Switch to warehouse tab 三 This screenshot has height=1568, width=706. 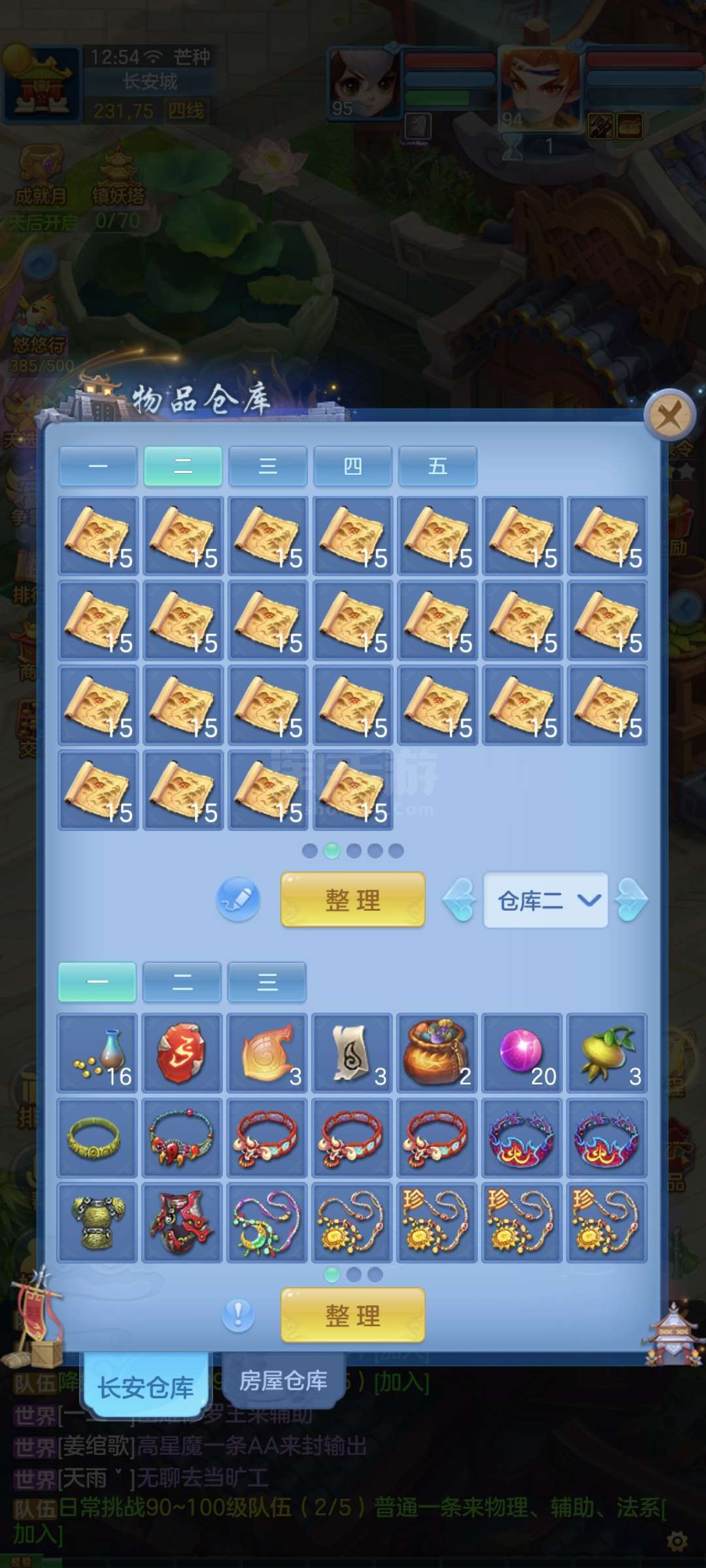[268, 466]
